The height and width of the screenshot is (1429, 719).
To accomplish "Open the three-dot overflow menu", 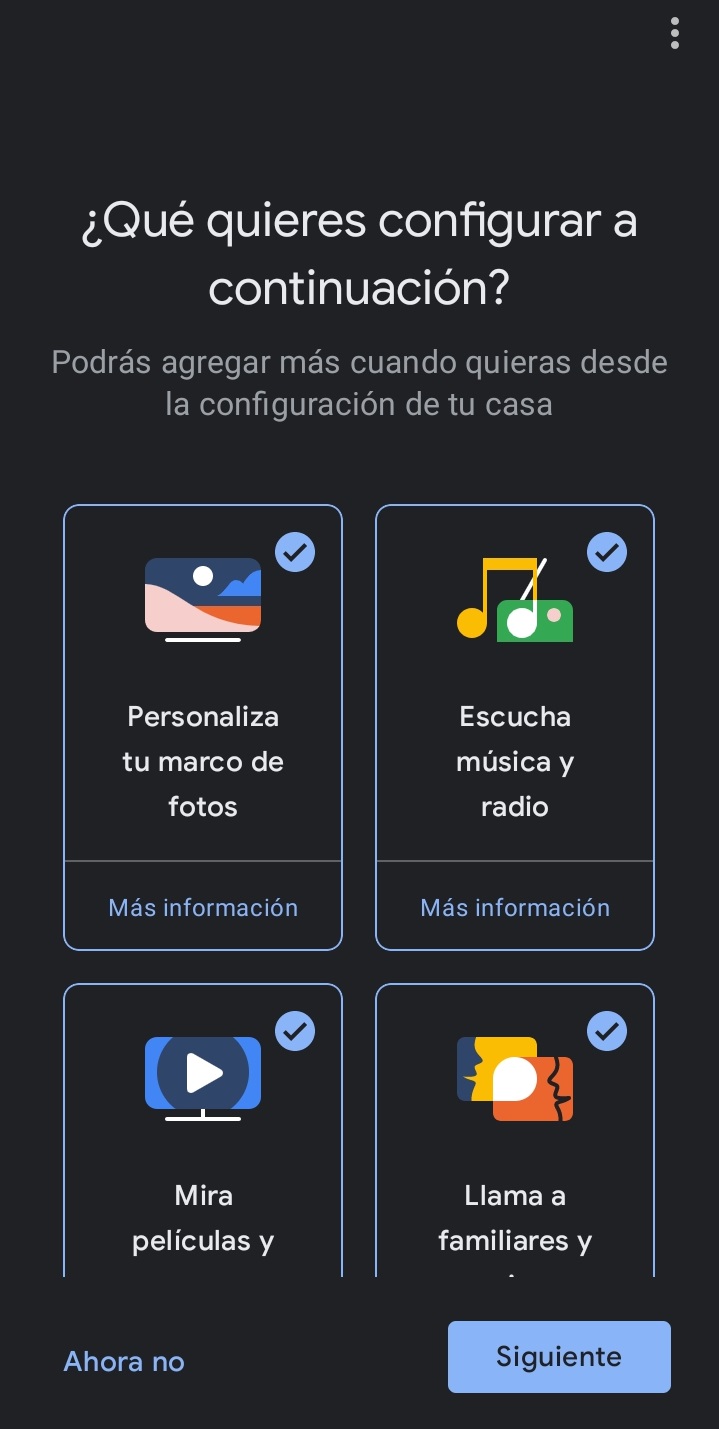I will (675, 34).
